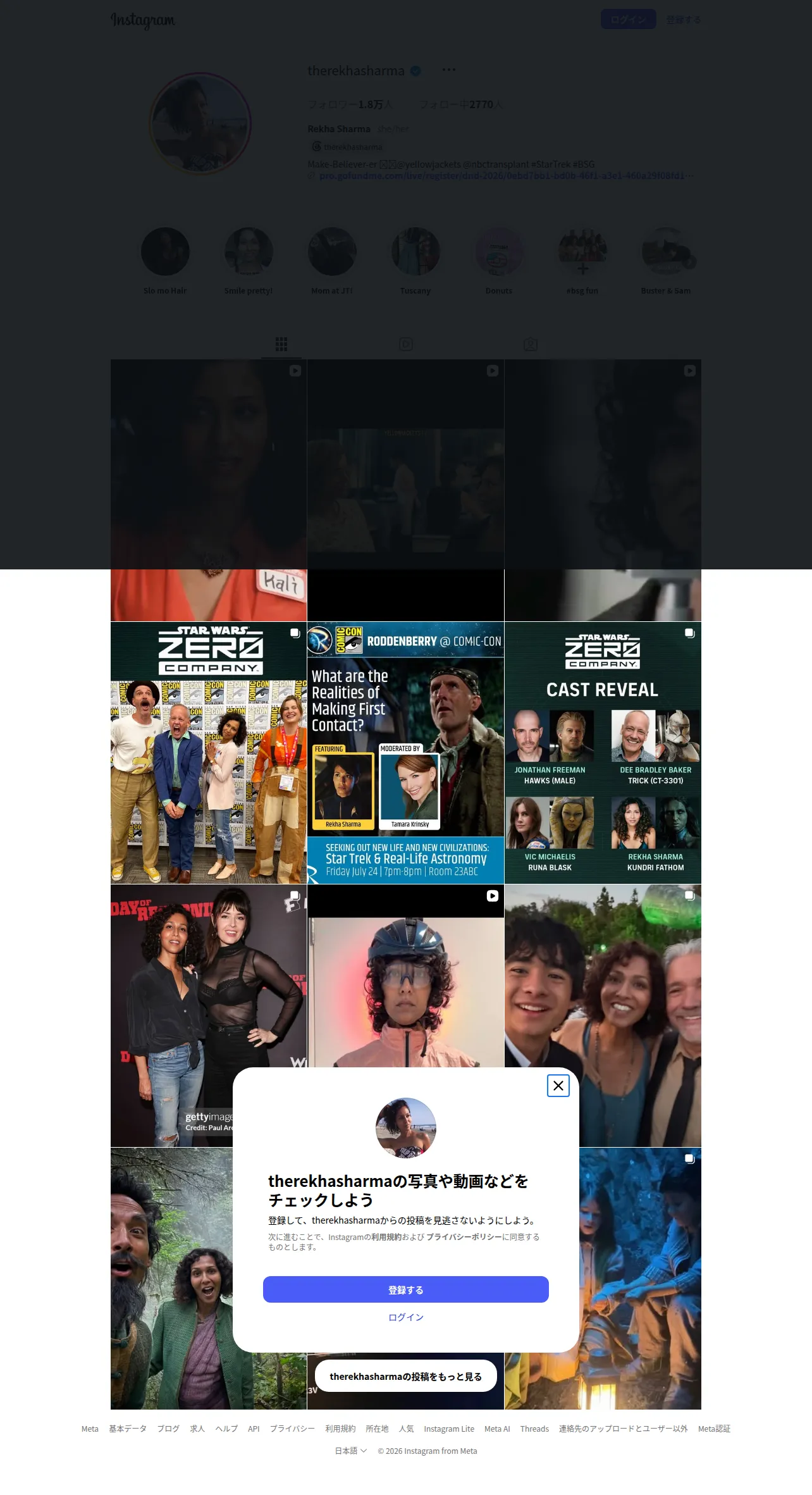Tap the ログイン link in the dialog
The width and height of the screenshot is (812, 1495).
pos(406,1317)
